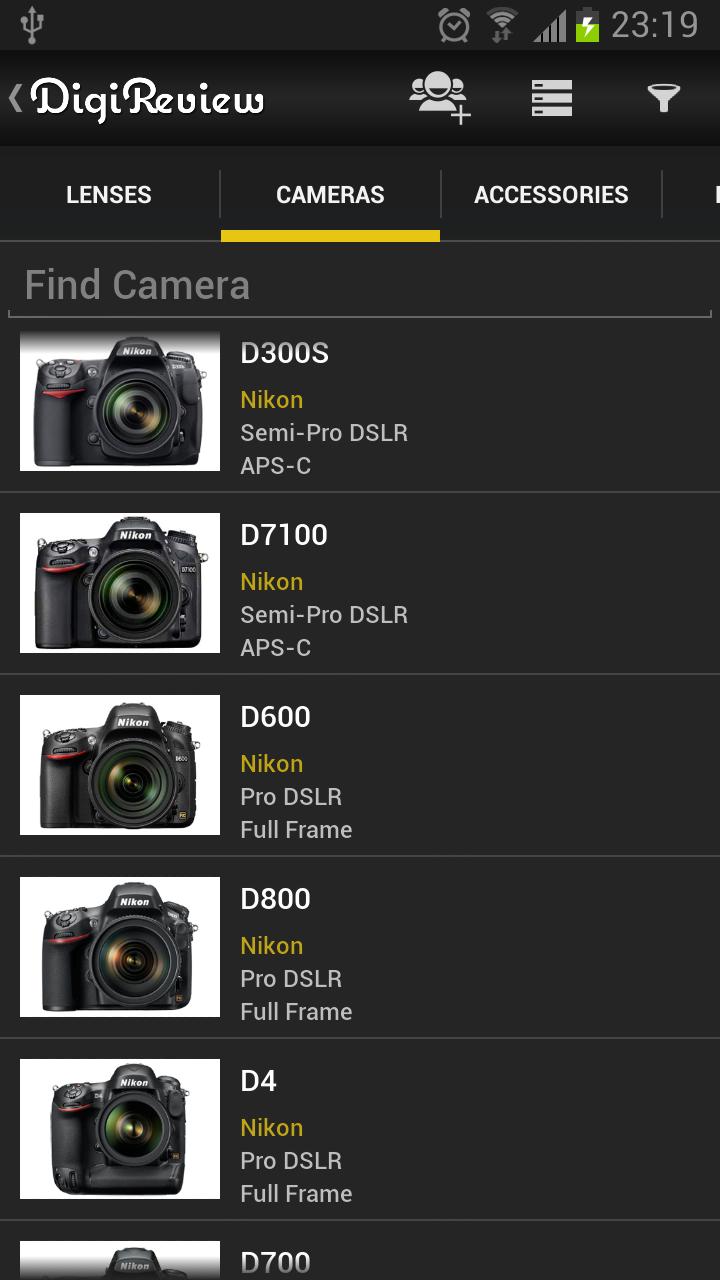Open the D800 review listing
720x1280 pixels.
tap(360, 946)
